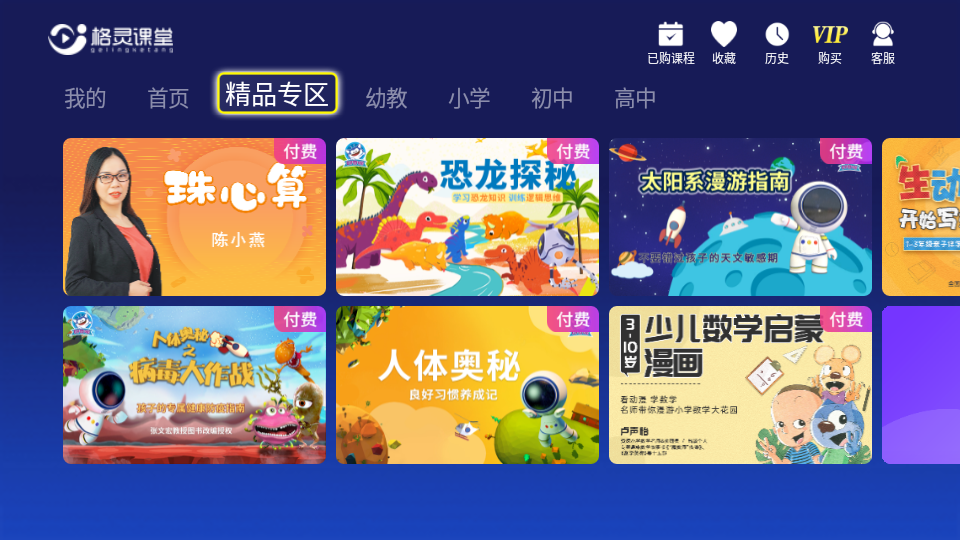Open the 少儿数学启蒙漫画 course
Screen dimensions: 960x540
[740, 385]
